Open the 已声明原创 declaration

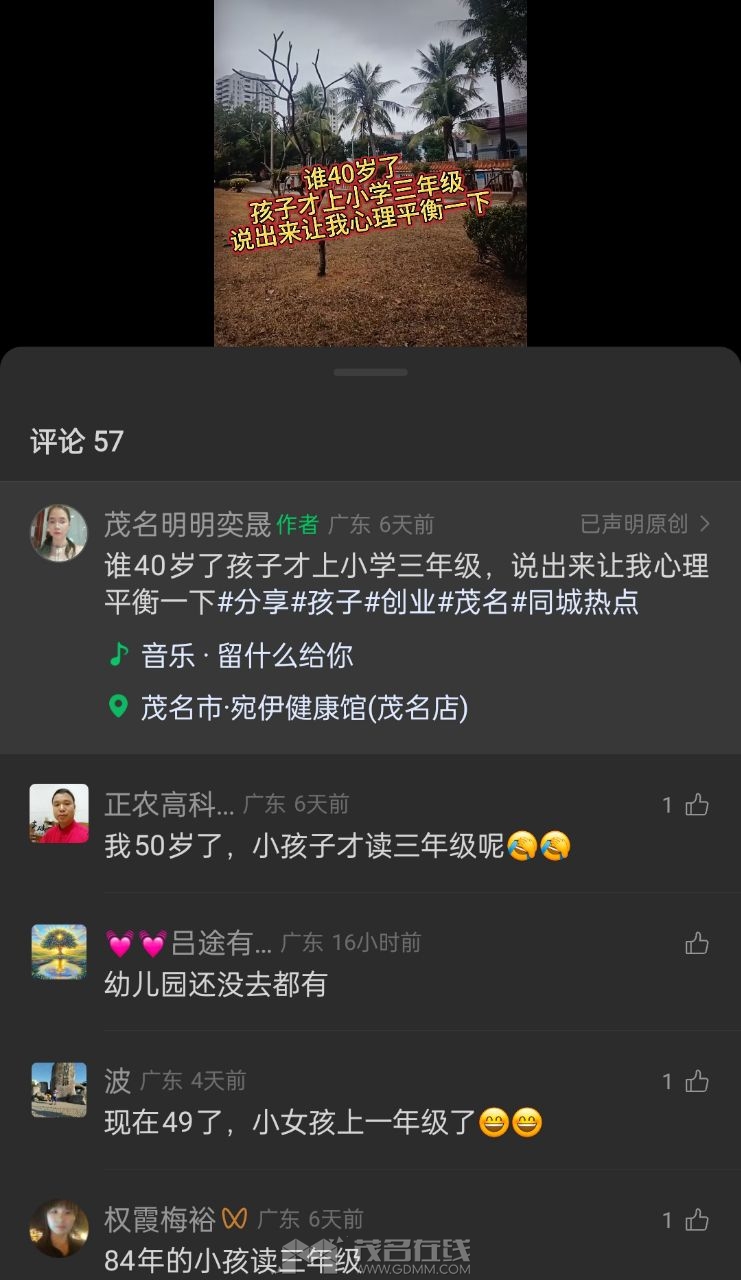point(645,524)
